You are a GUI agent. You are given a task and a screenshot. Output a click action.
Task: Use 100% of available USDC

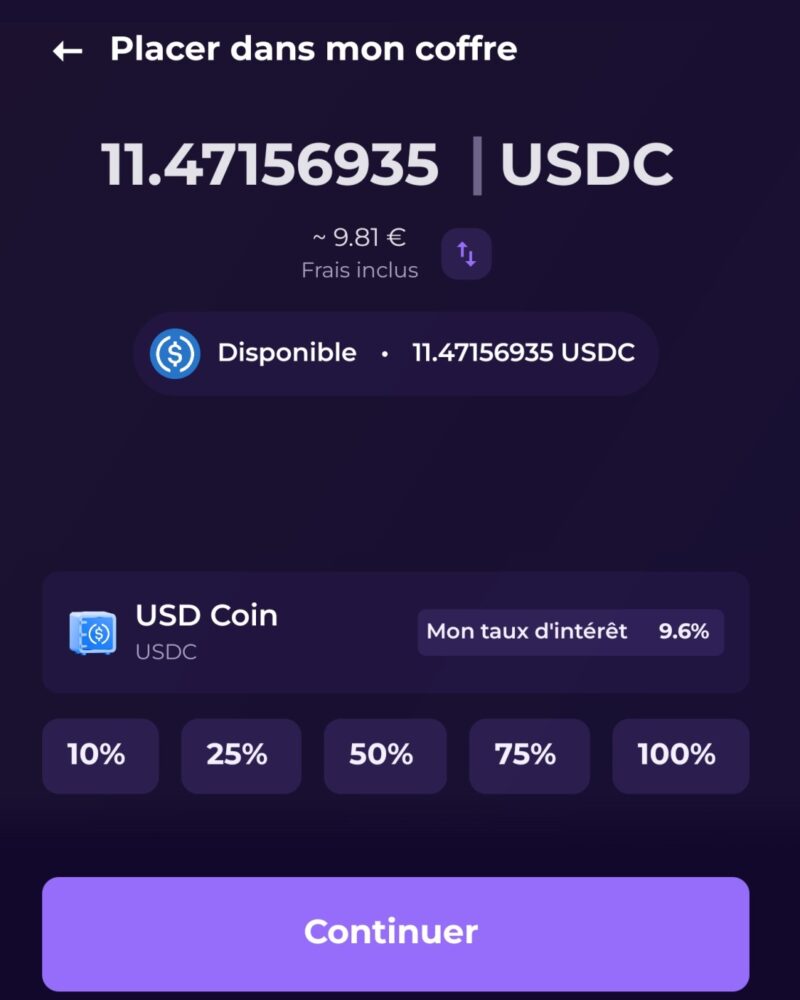pos(680,755)
